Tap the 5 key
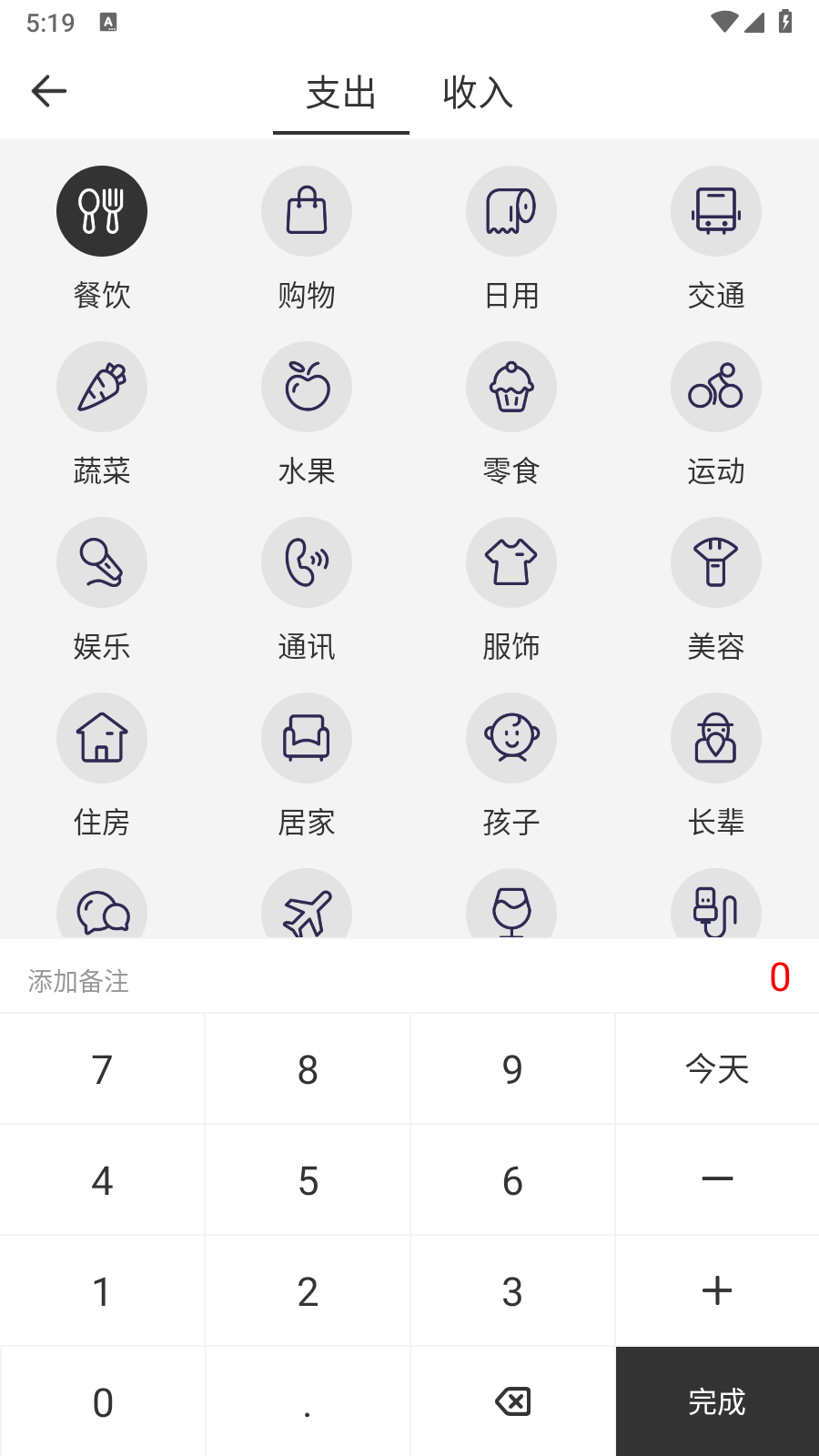This screenshot has height=1456, width=819. click(308, 1181)
